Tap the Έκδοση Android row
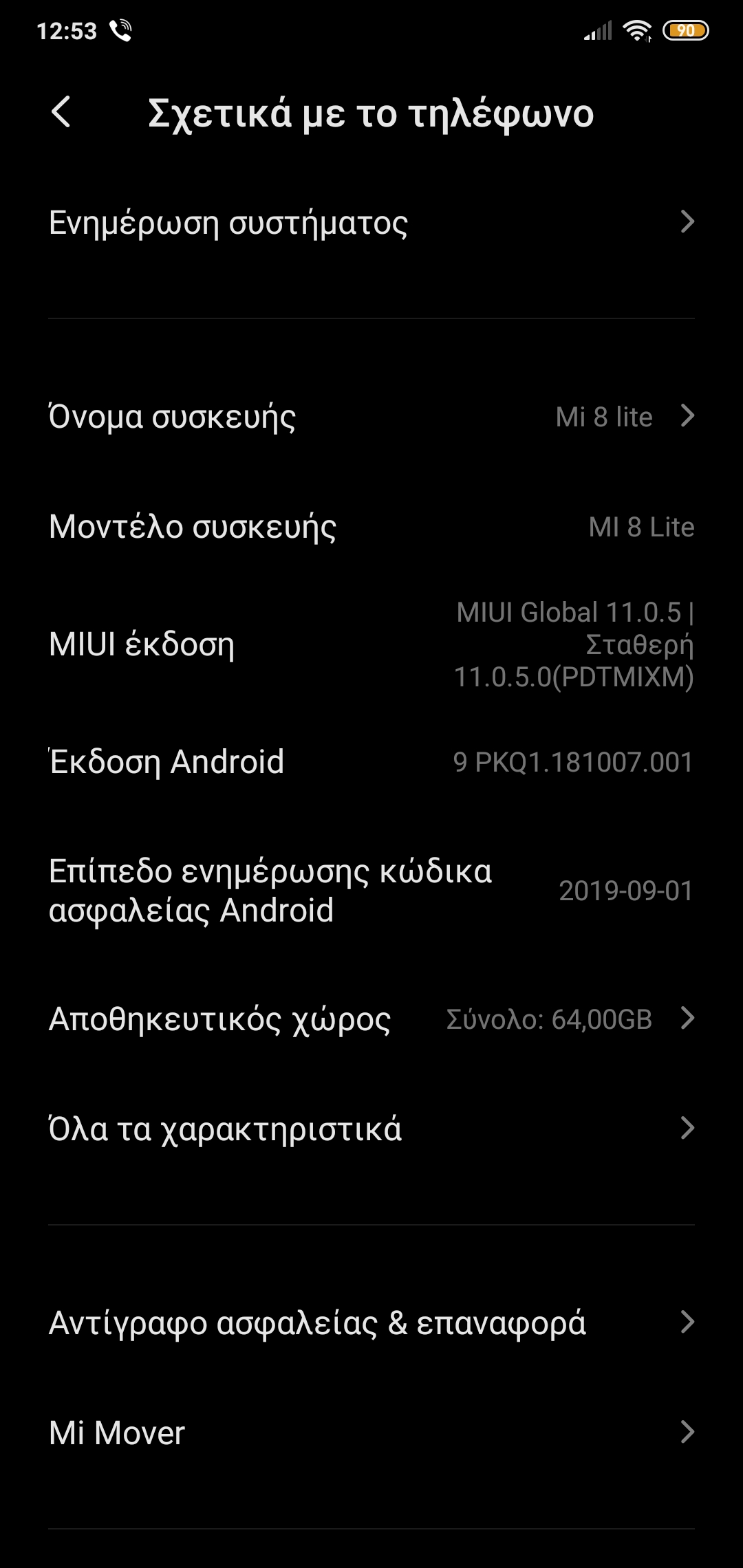Viewport: 743px width, 1568px height. (371, 762)
